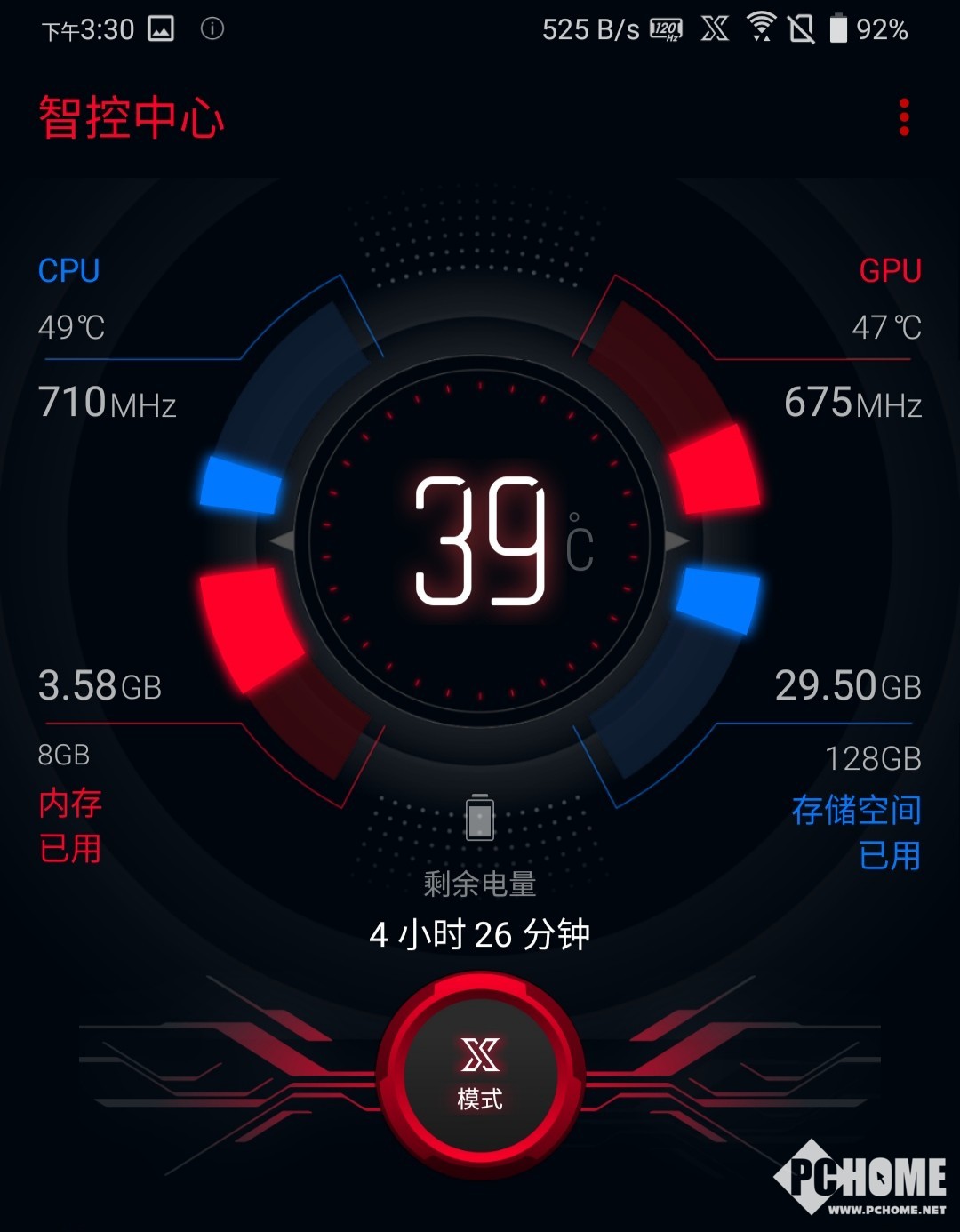Open the red three-dot overflow menu
Image resolution: width=960 pixels, height=1232 pixels.
click(x=904, y=117)
